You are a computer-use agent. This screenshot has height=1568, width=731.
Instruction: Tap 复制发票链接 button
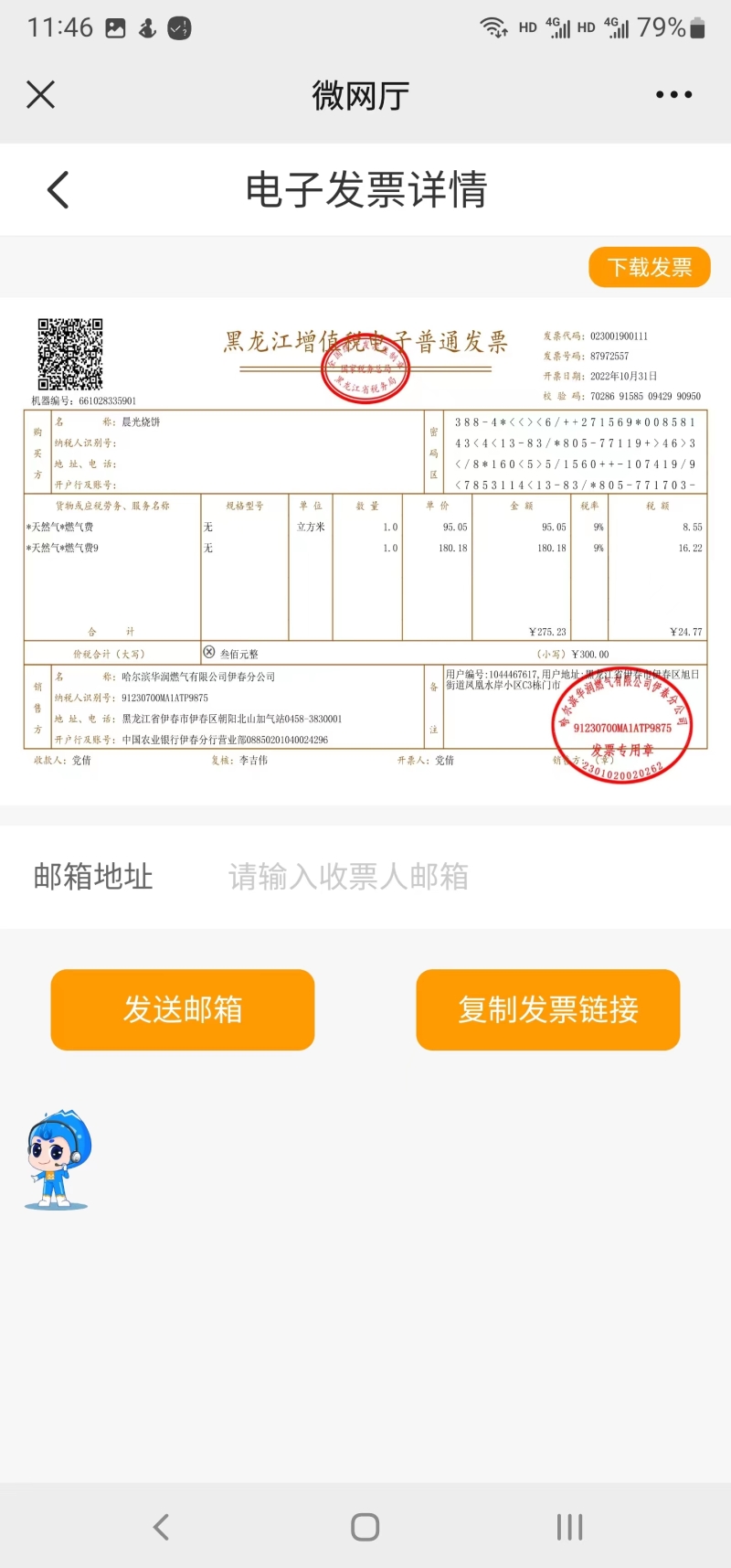(548, 1009)
